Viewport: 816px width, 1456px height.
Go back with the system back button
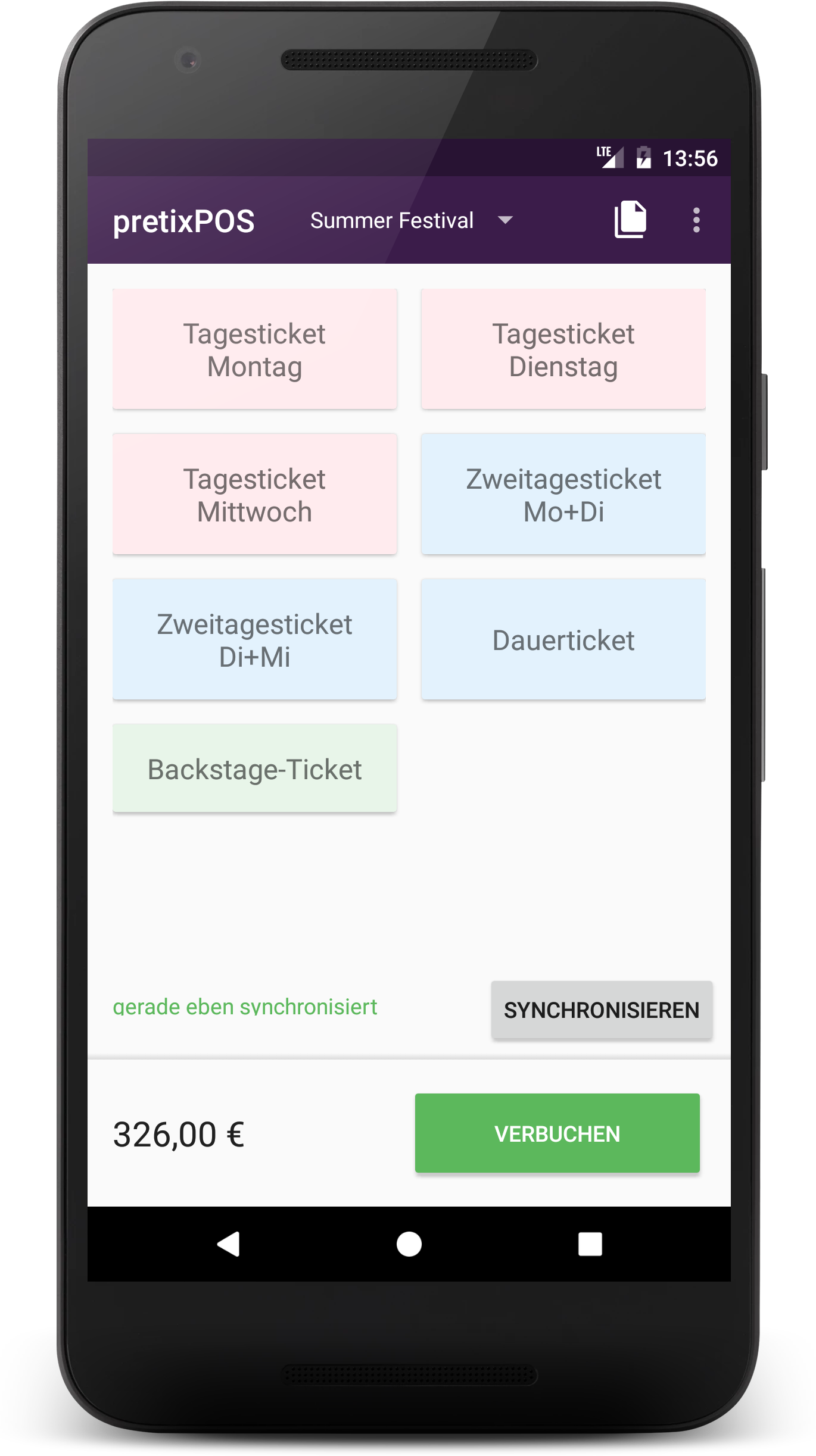(229, 1244)
